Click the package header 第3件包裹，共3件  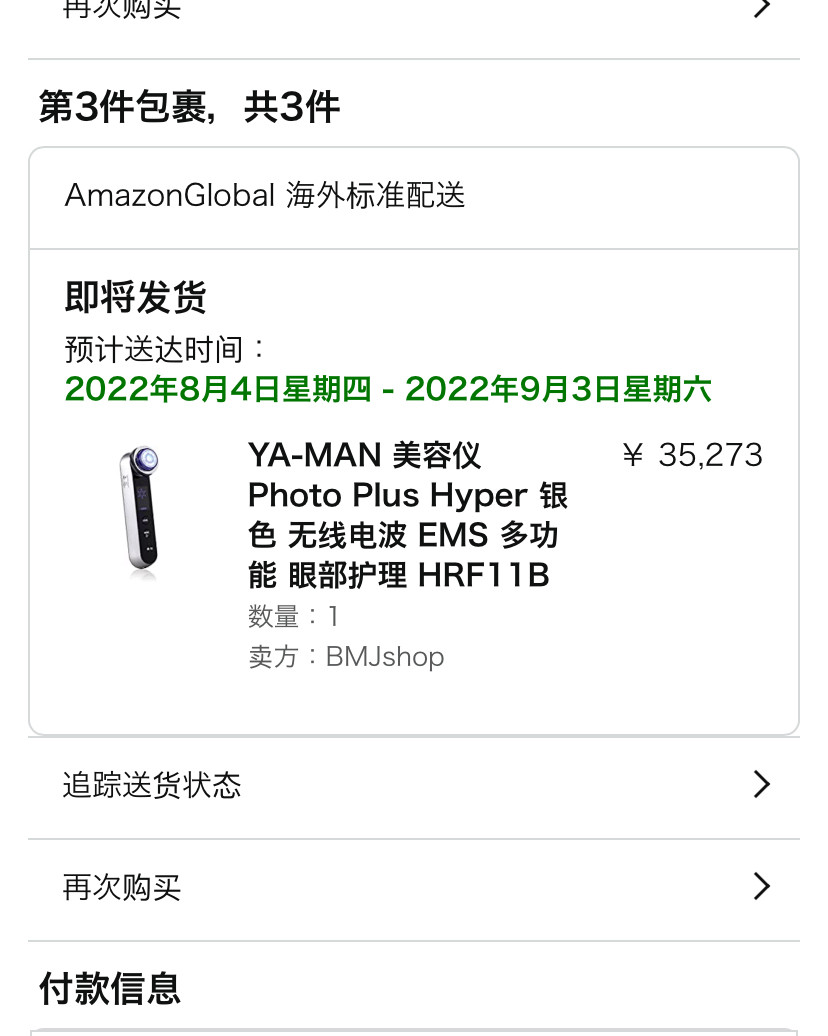click(189, 107)
